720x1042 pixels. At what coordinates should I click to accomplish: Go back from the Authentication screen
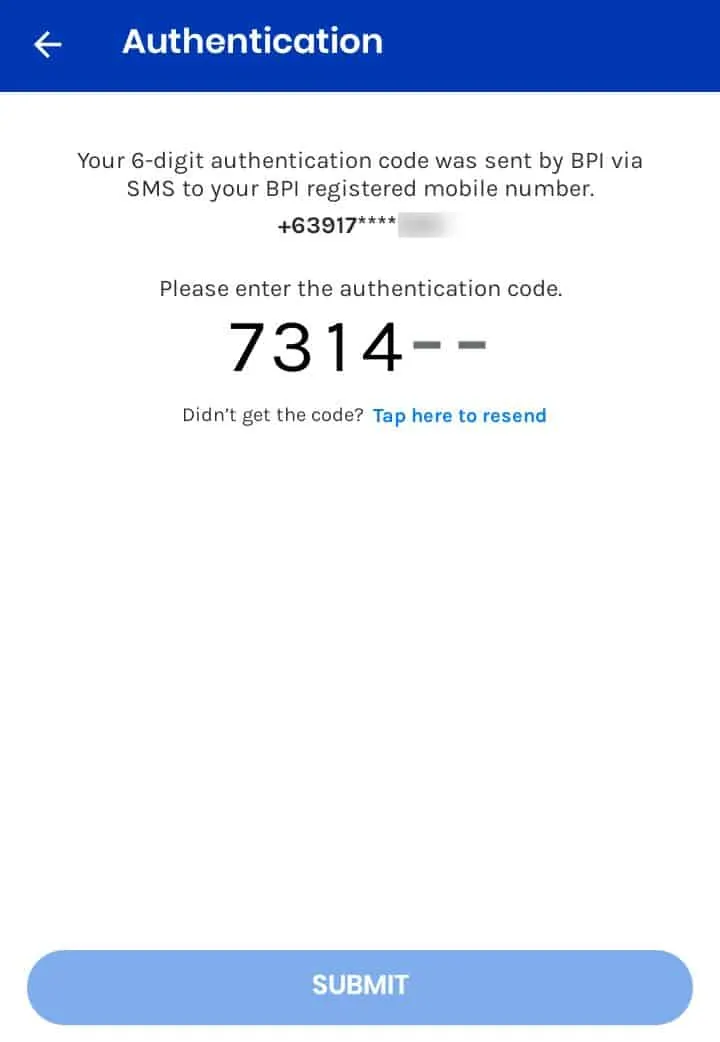(x=47, y=44)
